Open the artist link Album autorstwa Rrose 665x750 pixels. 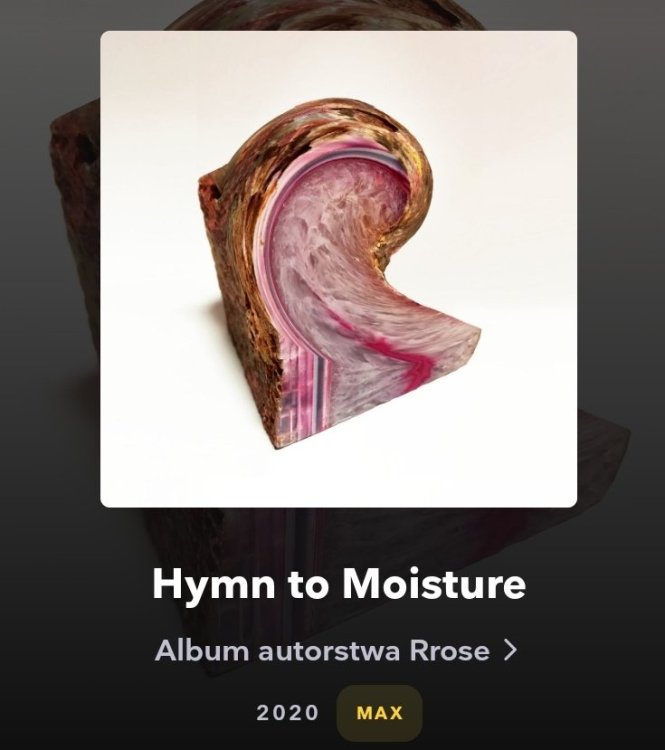tap(335, 651)
